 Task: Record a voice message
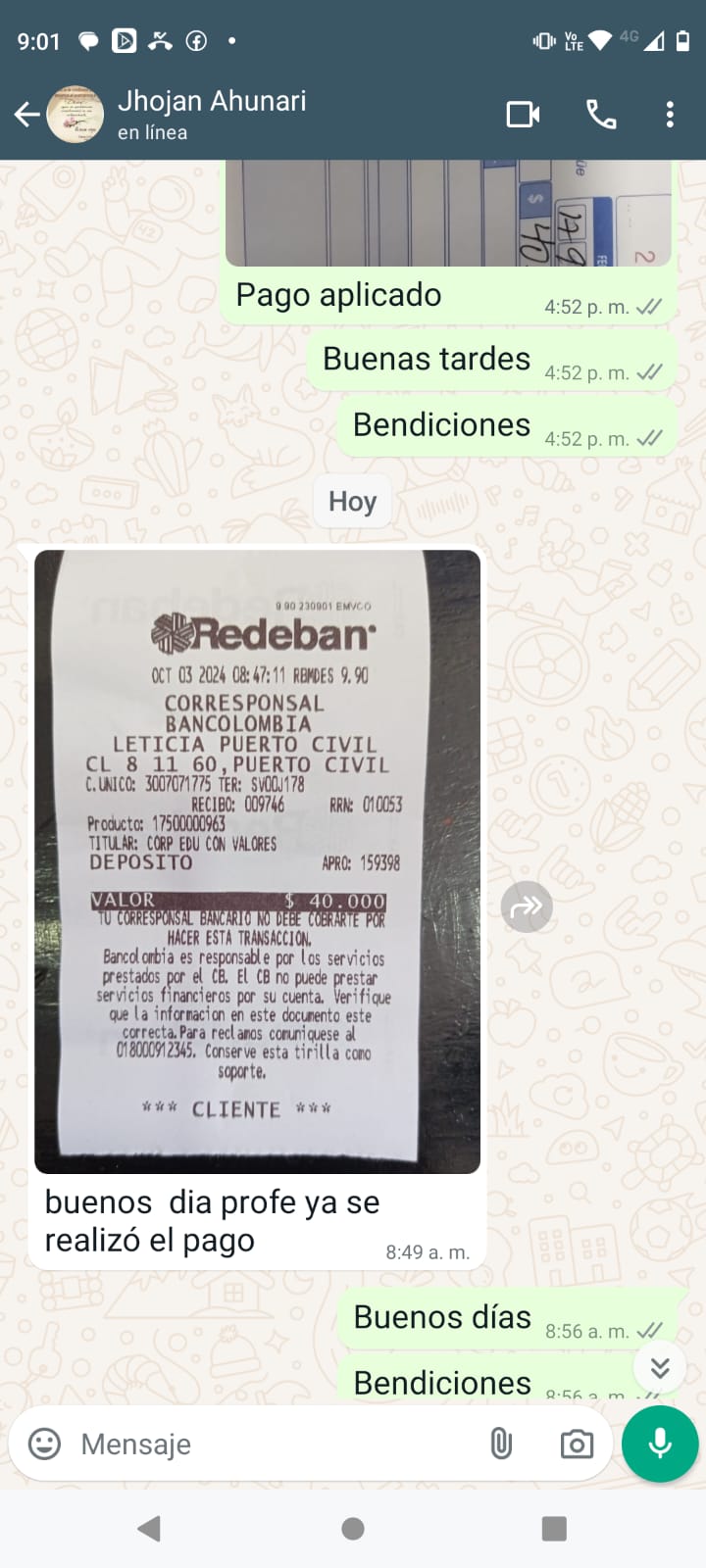[660, 1444]
